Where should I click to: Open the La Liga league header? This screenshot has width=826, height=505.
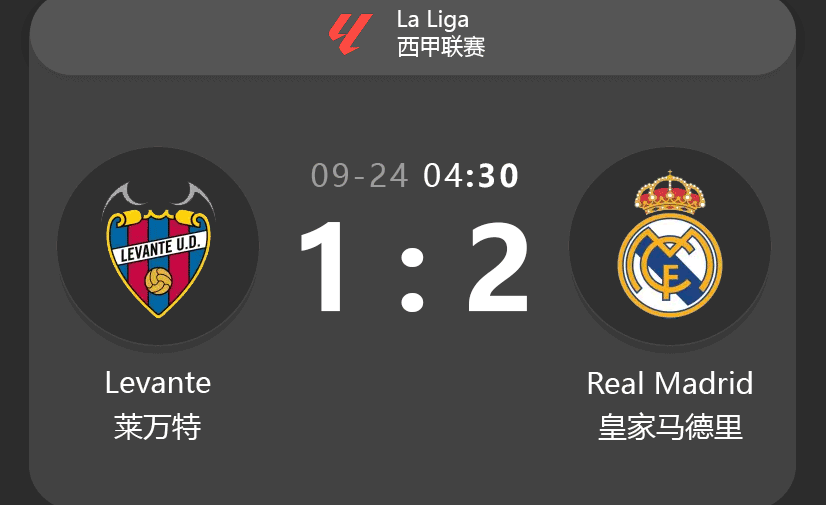pos(412,34)
